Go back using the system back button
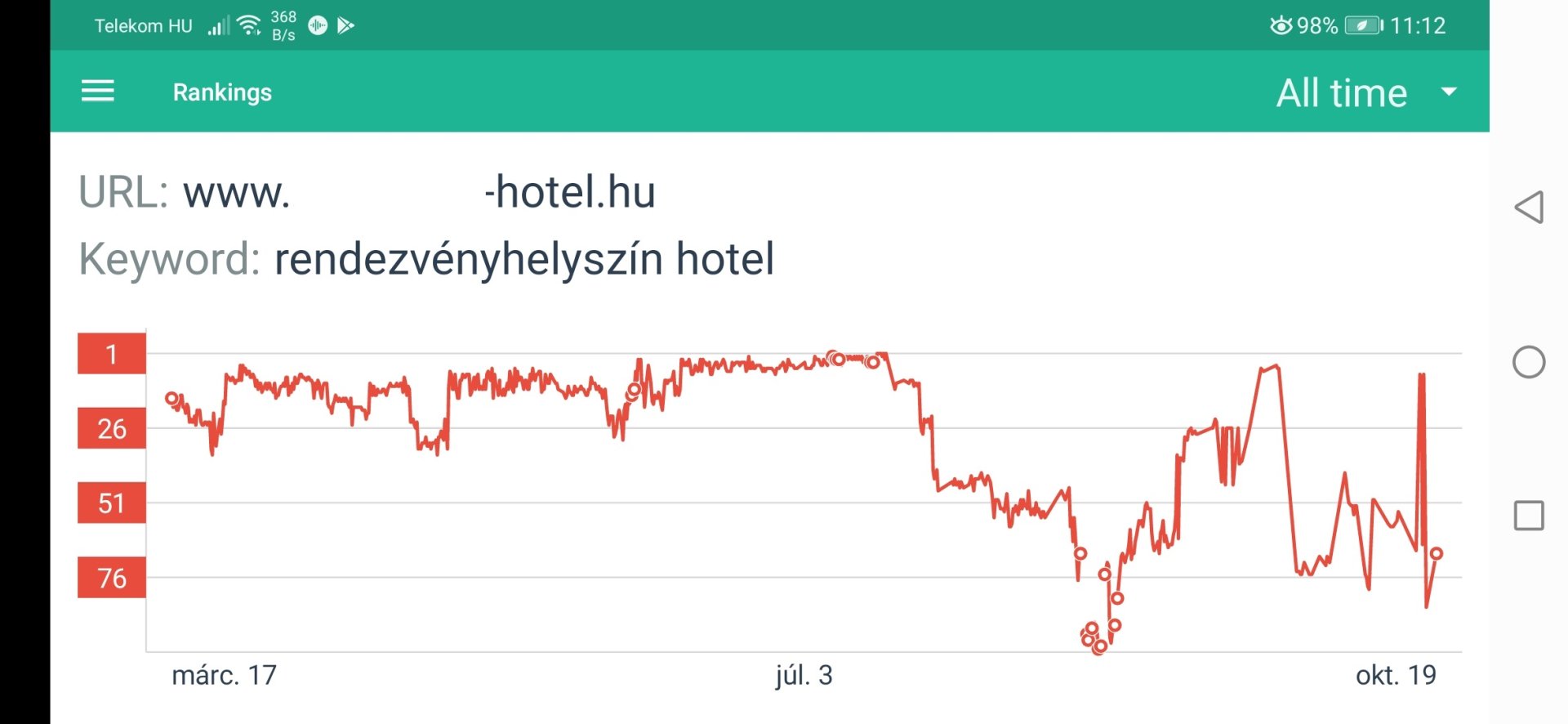This screenshot has height=724, width=1568. pyautogui.click(x=1529, y=208)
